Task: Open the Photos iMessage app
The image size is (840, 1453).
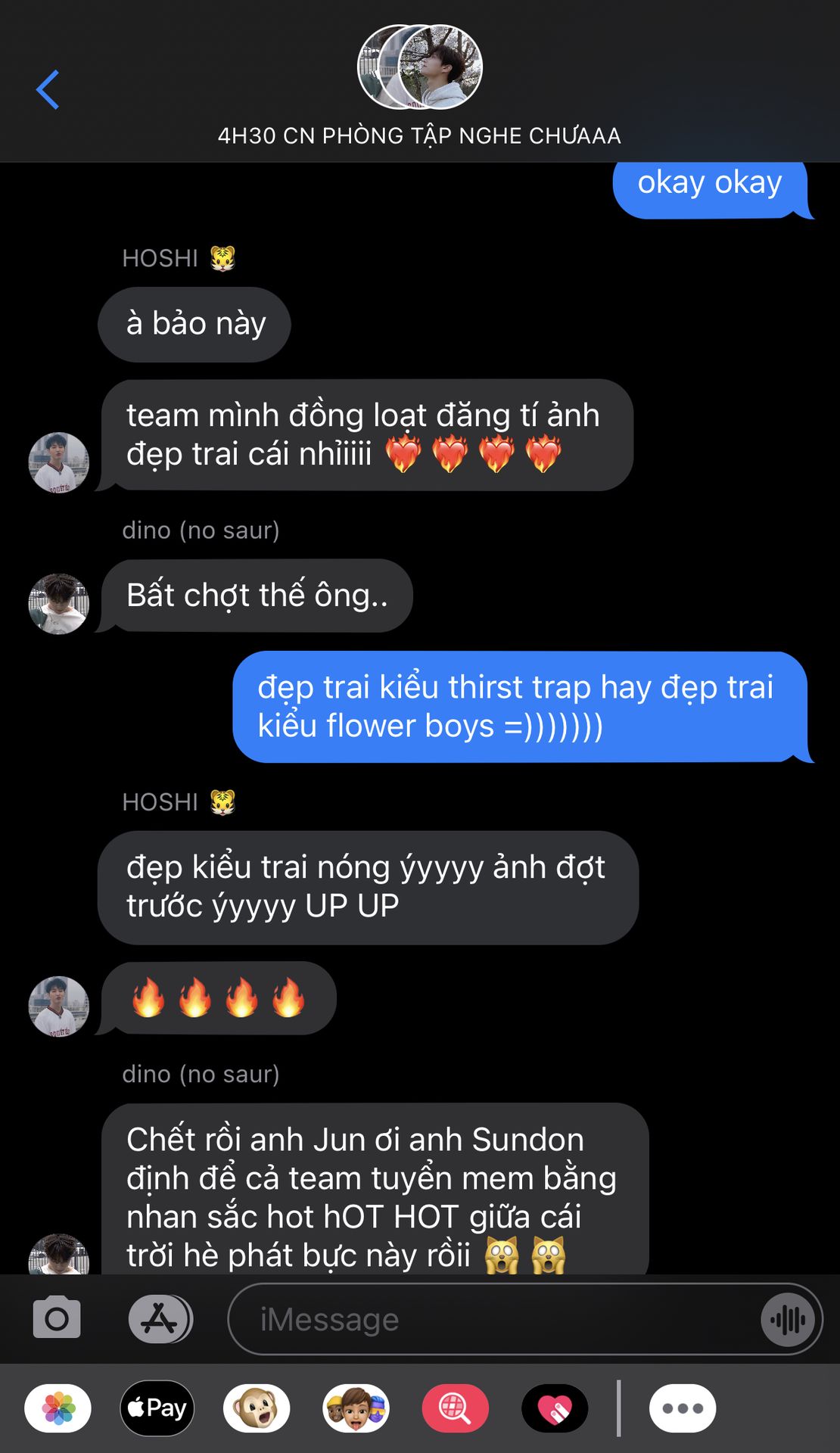Action: coord(58,1408)
